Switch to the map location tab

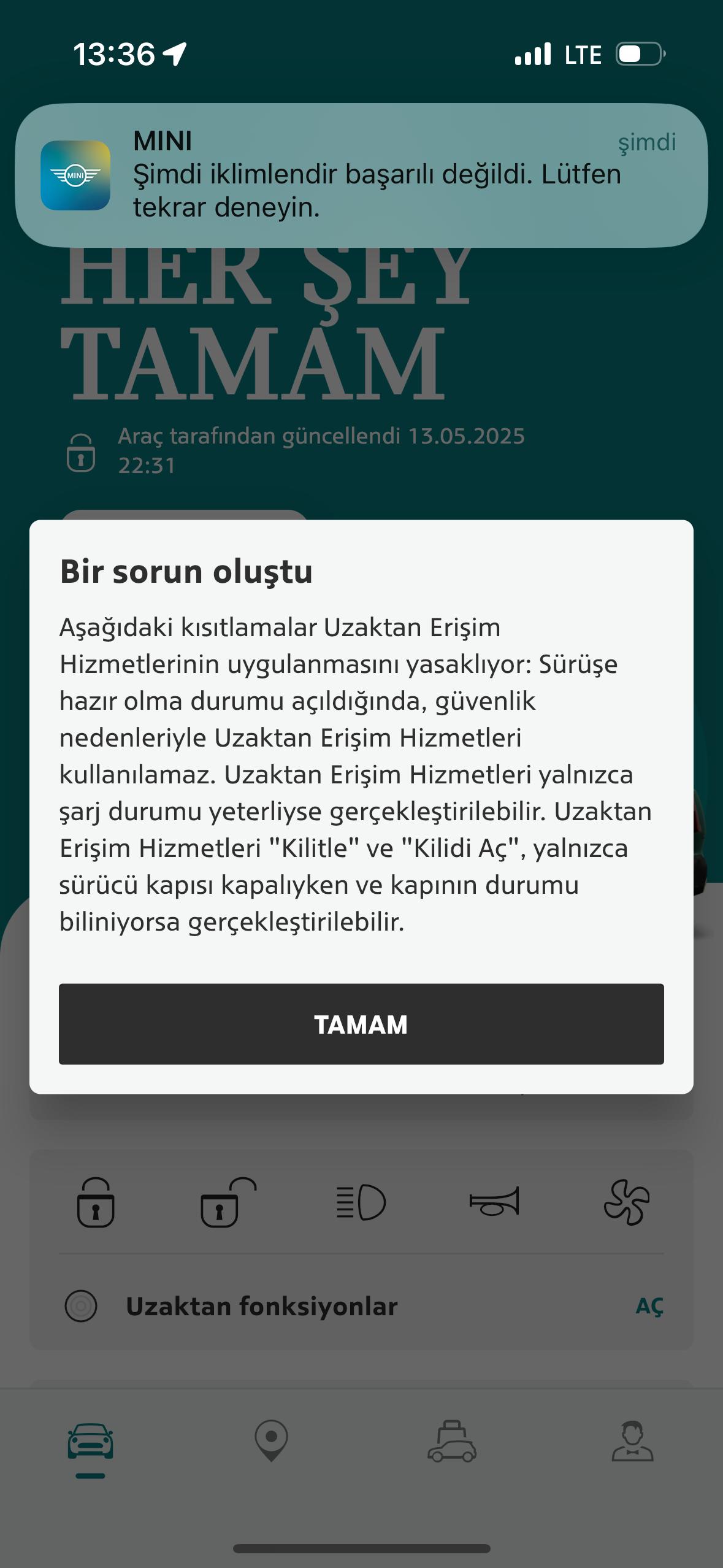point(271,1440)
